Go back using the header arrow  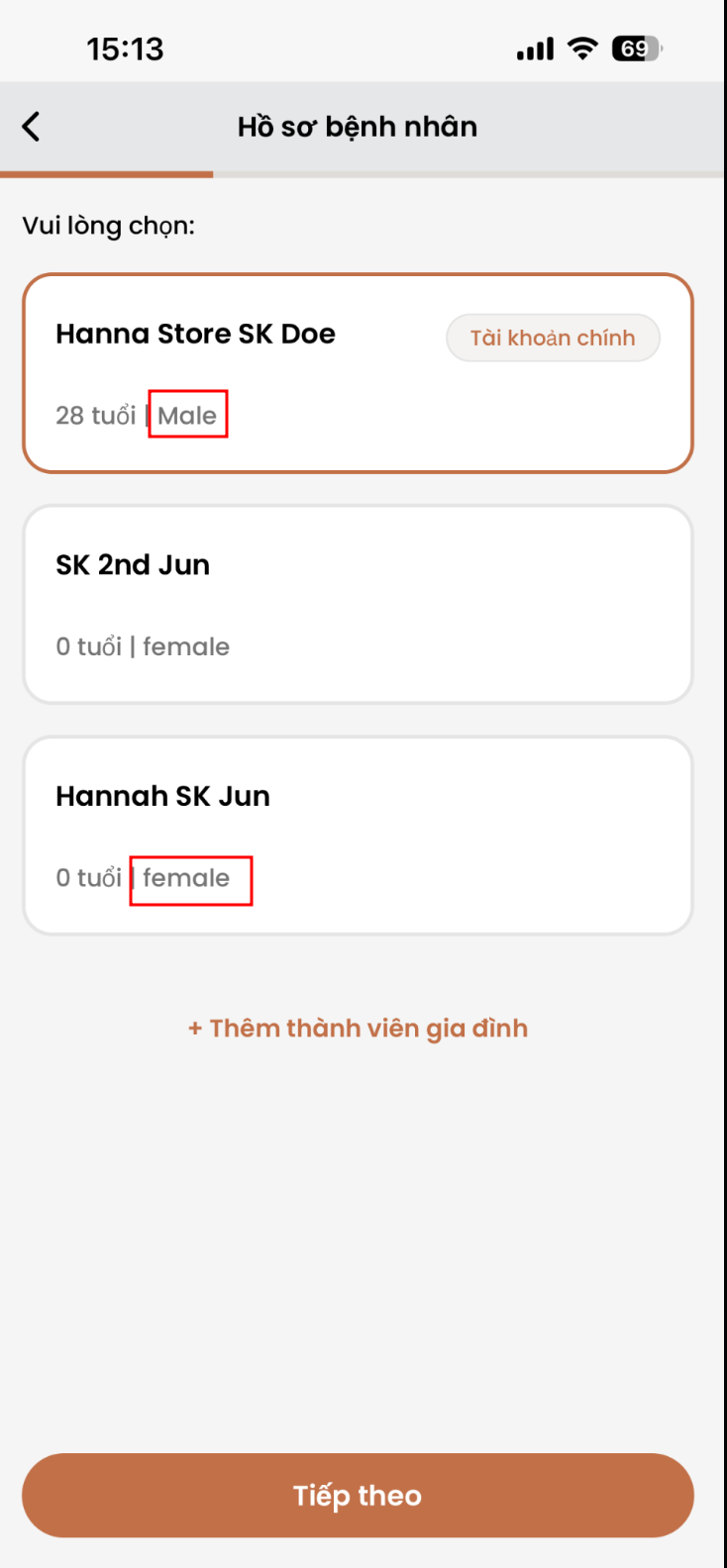pos(31,127)
